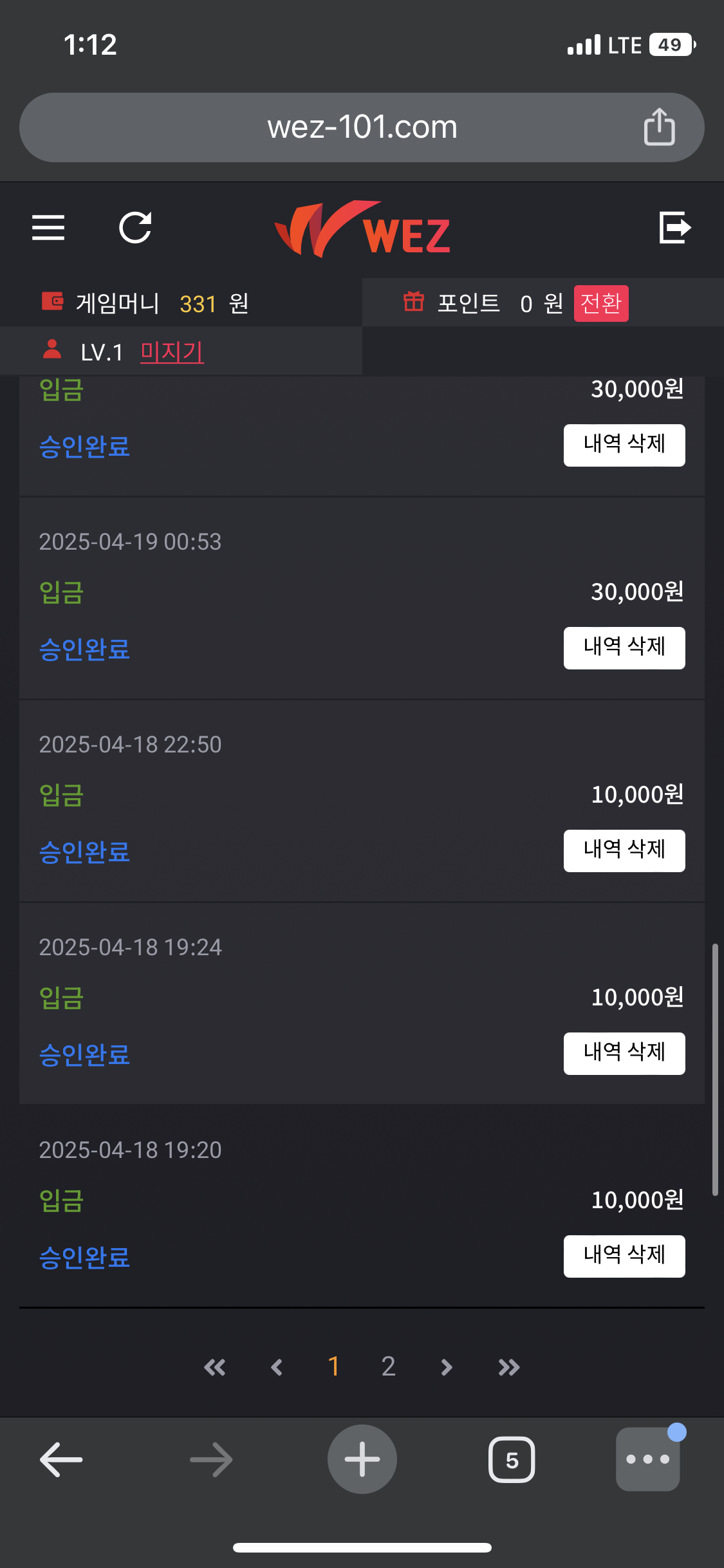Open a new browser tab
The width and height of the screenshot is (724, 1568).
[362, 1459]
